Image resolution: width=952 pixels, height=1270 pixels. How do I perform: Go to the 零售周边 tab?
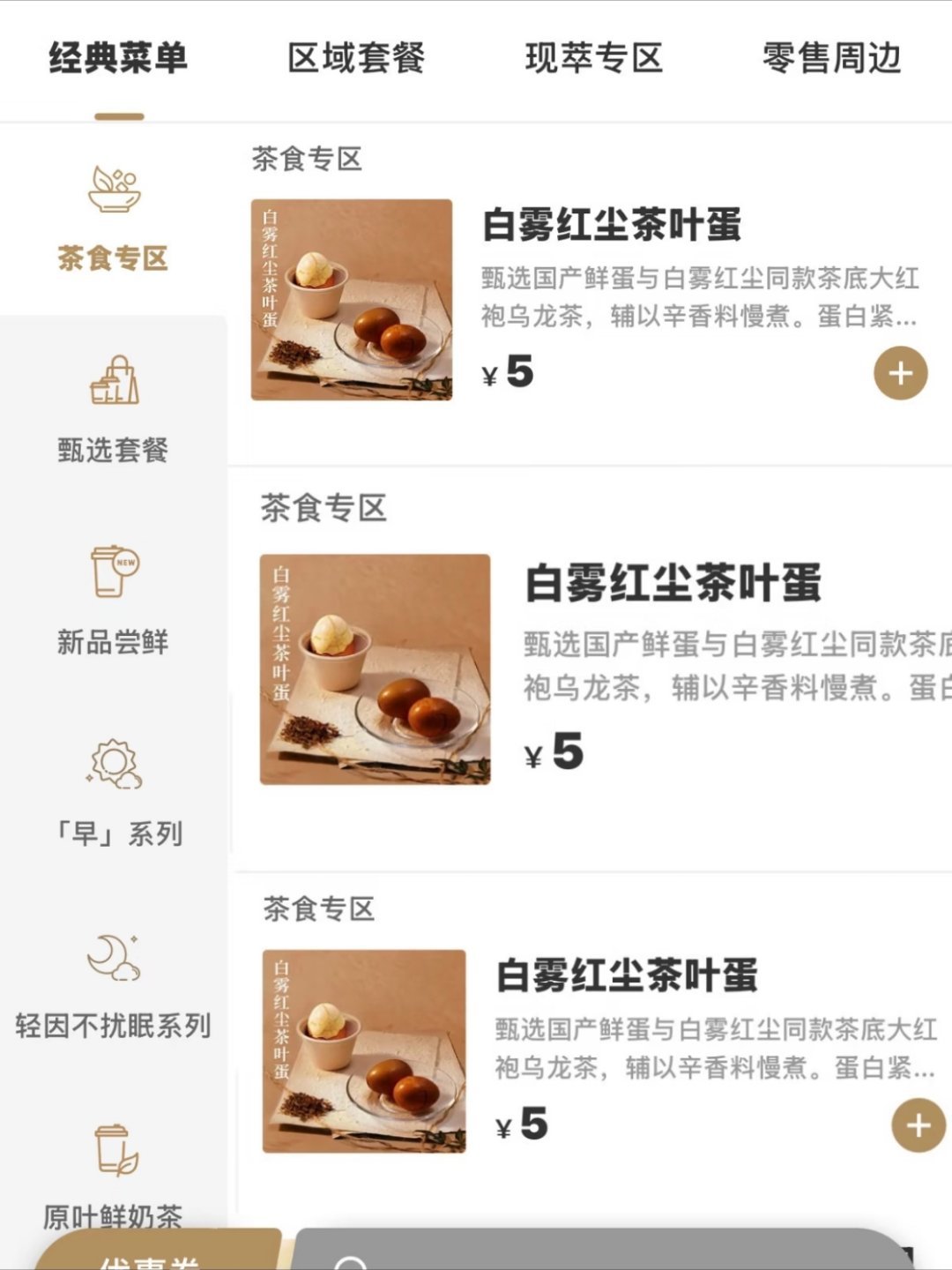pos(832,59)
